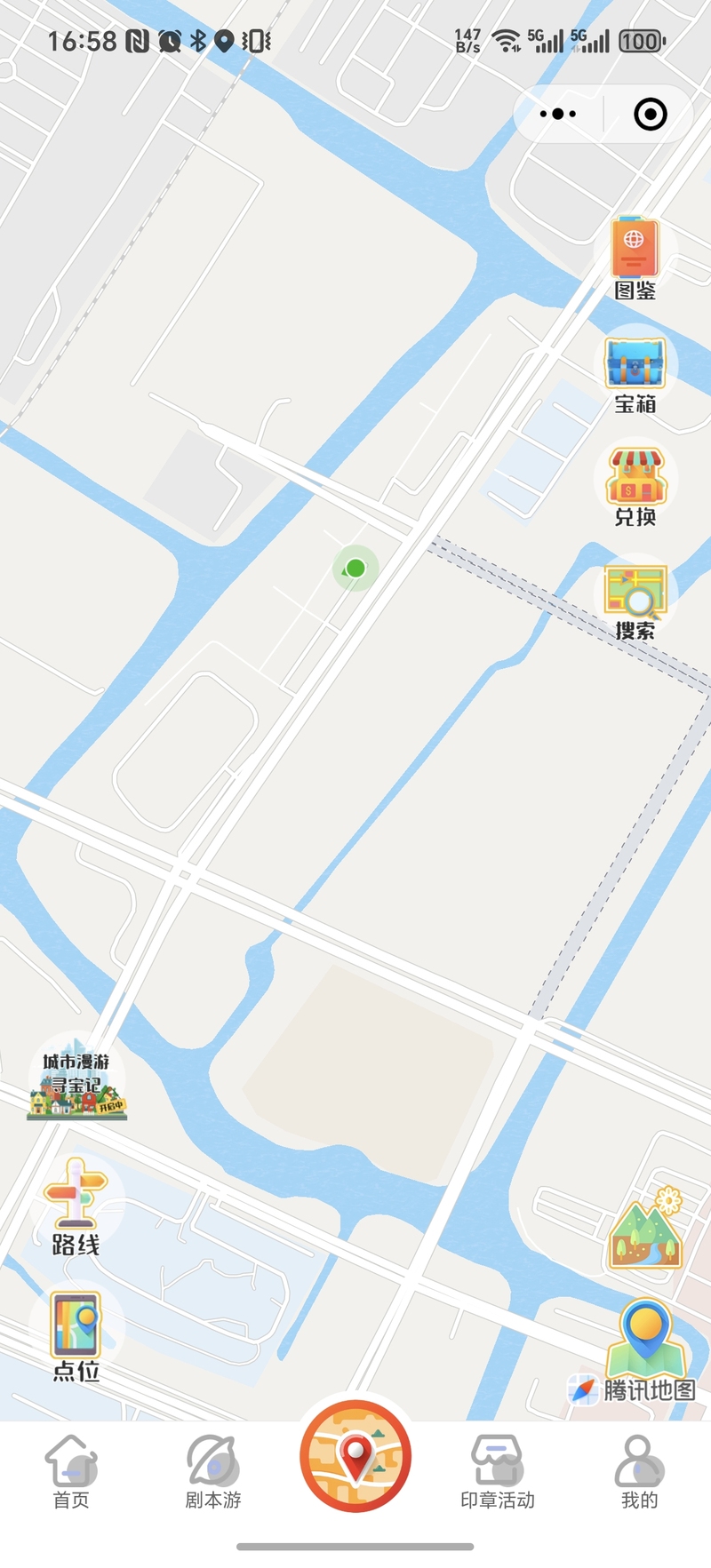Open the 兑换 exchange shop
The width and height of the screenshot is (711, 1568).
coord(635,486)
